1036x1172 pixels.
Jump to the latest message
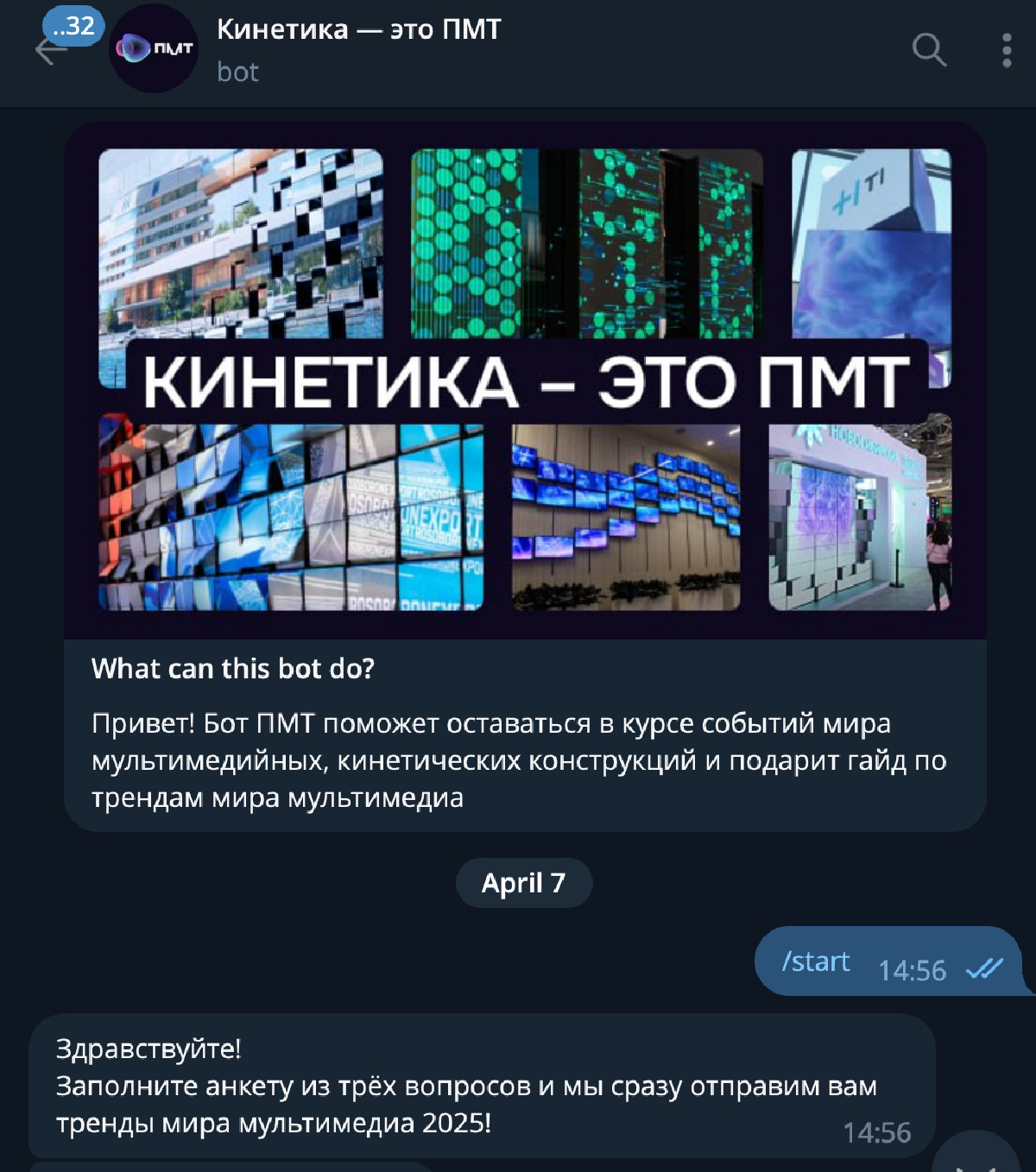click(976, 1156)
